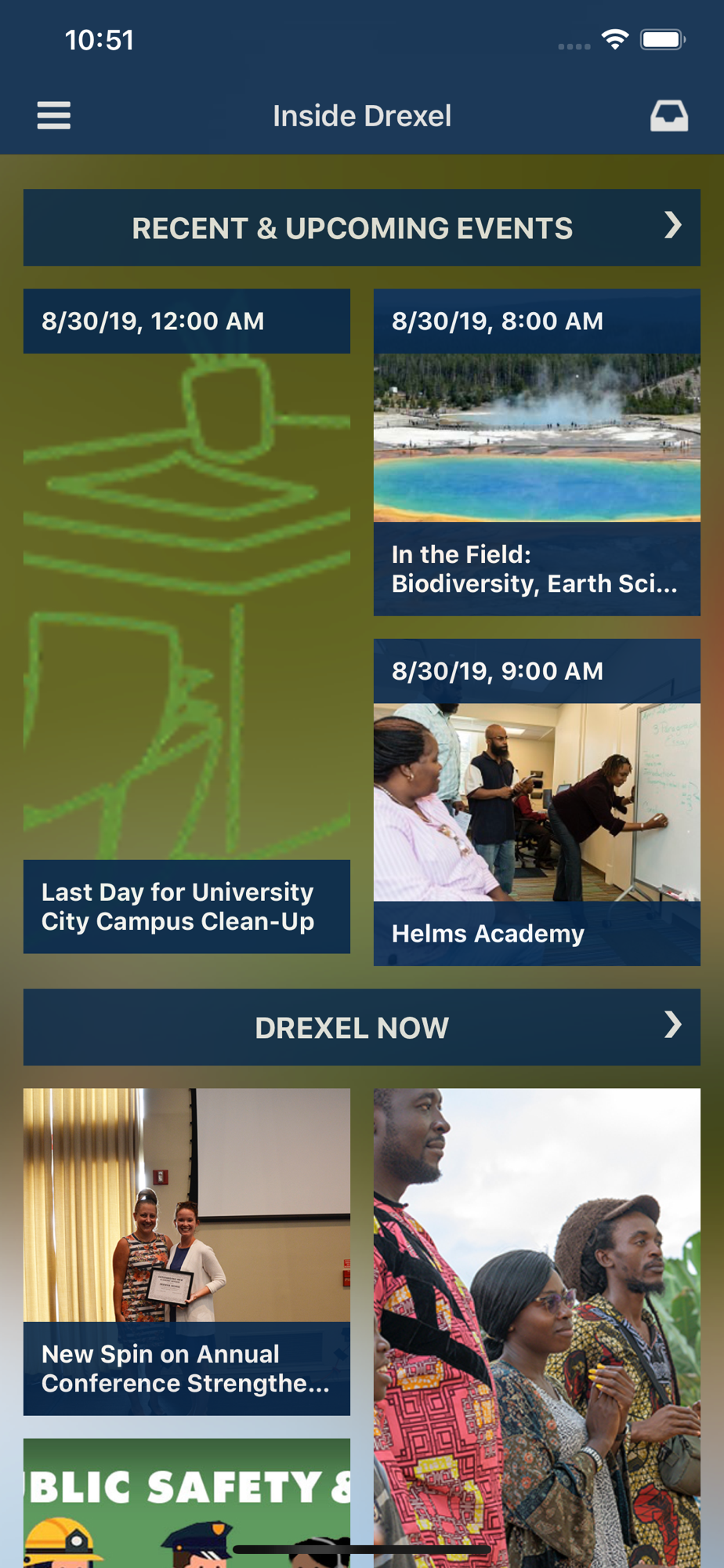Open Last Day for University City Campus Clean-Up
The width and height of the screenshot is (724, 1568).
(x=186, y=621)
